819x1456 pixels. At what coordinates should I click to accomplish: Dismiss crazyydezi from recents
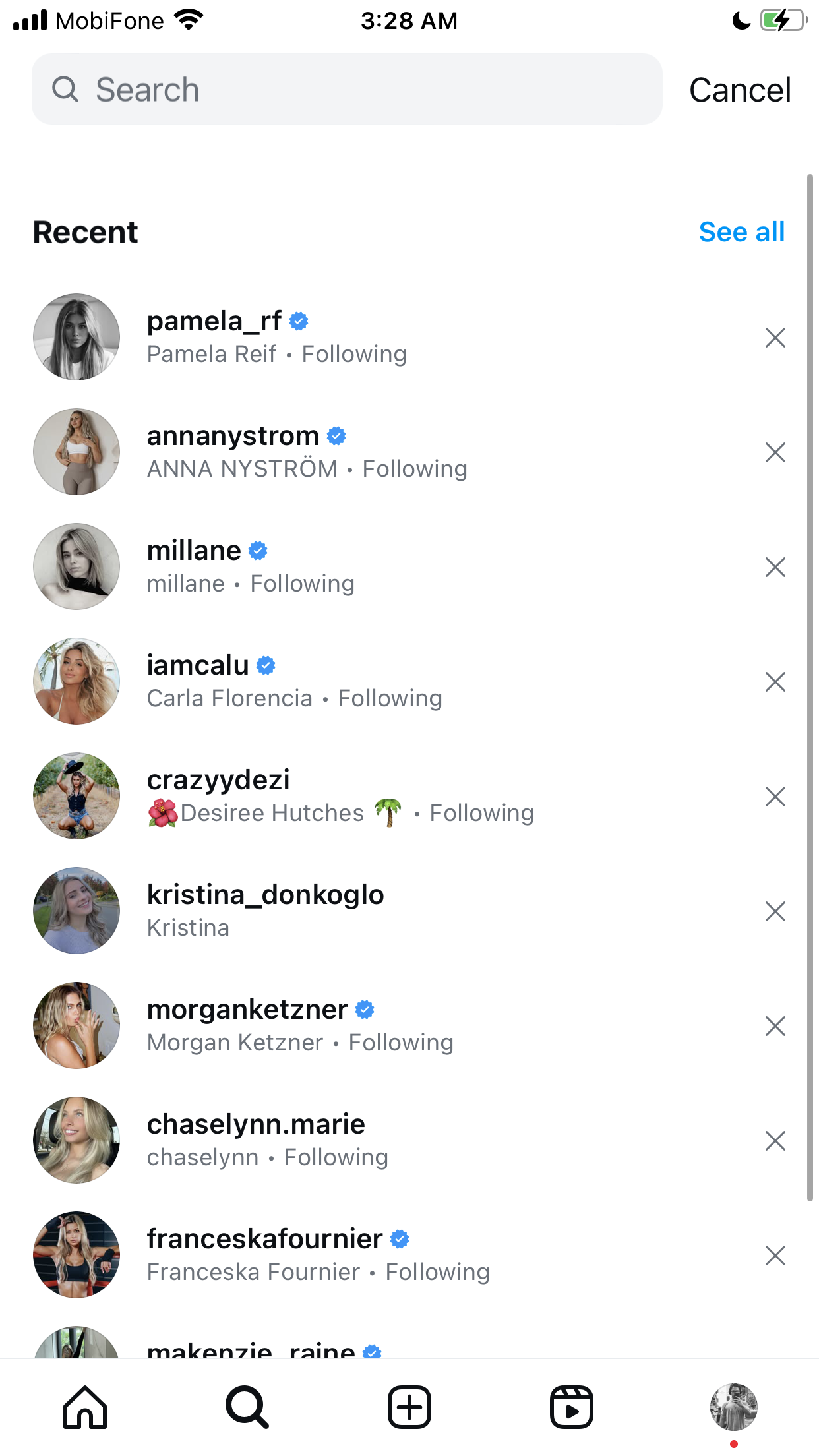[x=775, y=797]
